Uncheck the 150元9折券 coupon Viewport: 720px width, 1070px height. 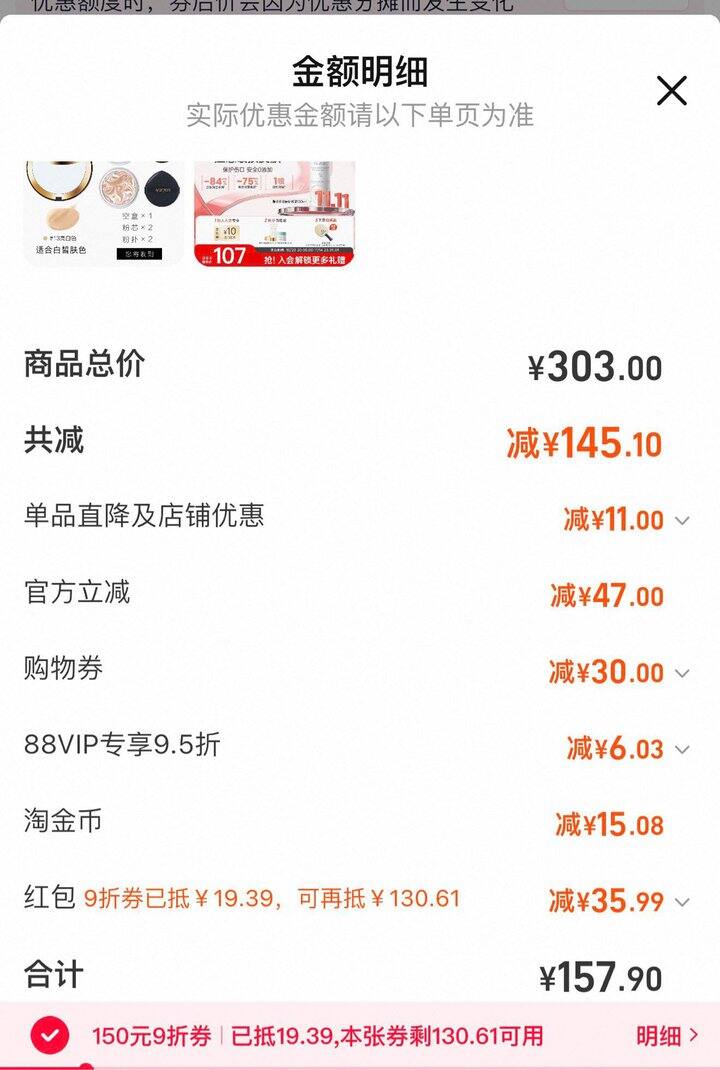(50, 1036)
